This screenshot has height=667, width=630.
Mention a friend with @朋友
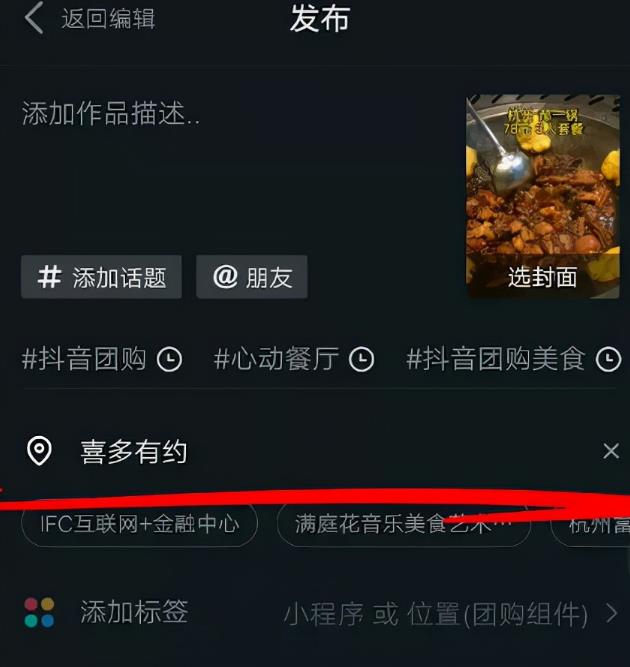point(252,277)
